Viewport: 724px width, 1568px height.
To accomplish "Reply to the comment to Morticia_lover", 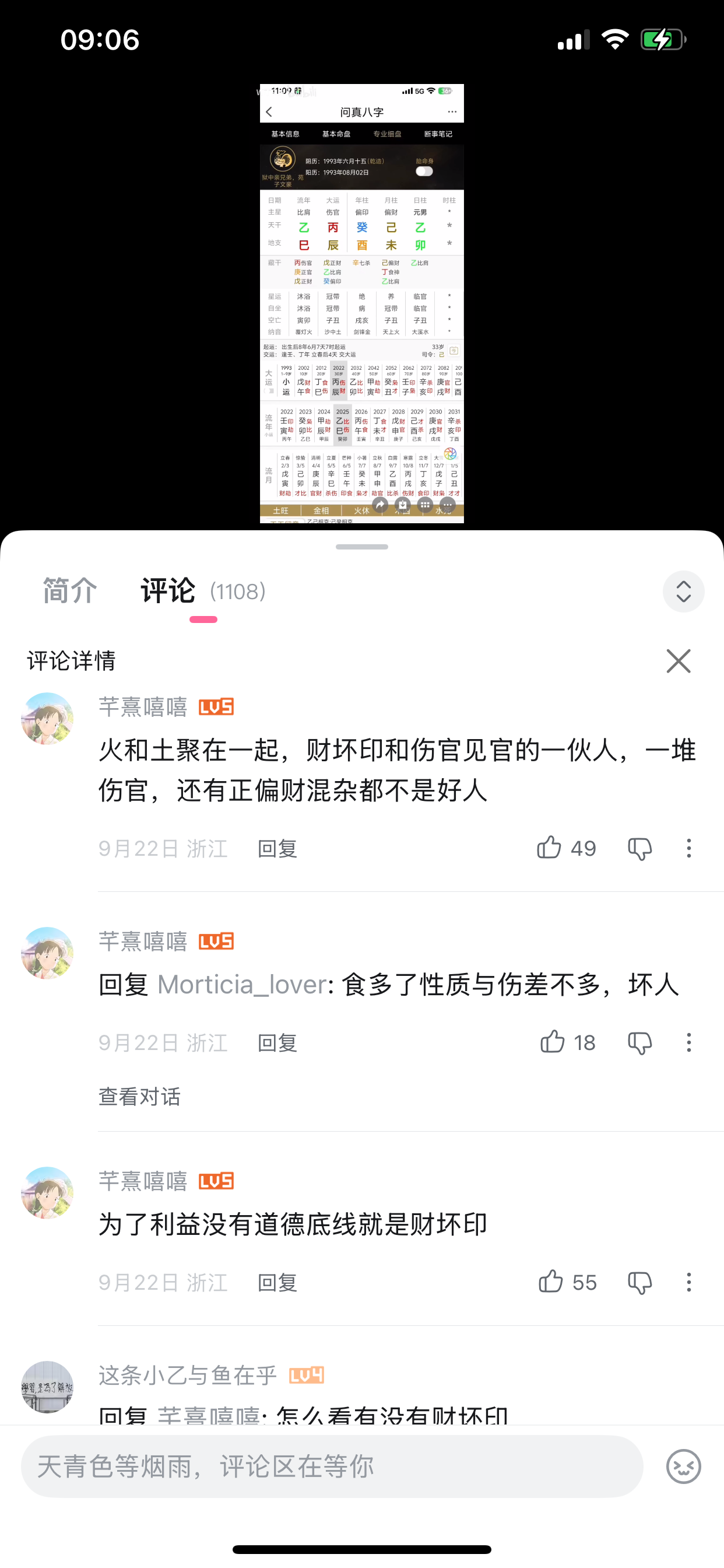I will pos(277,1042).
